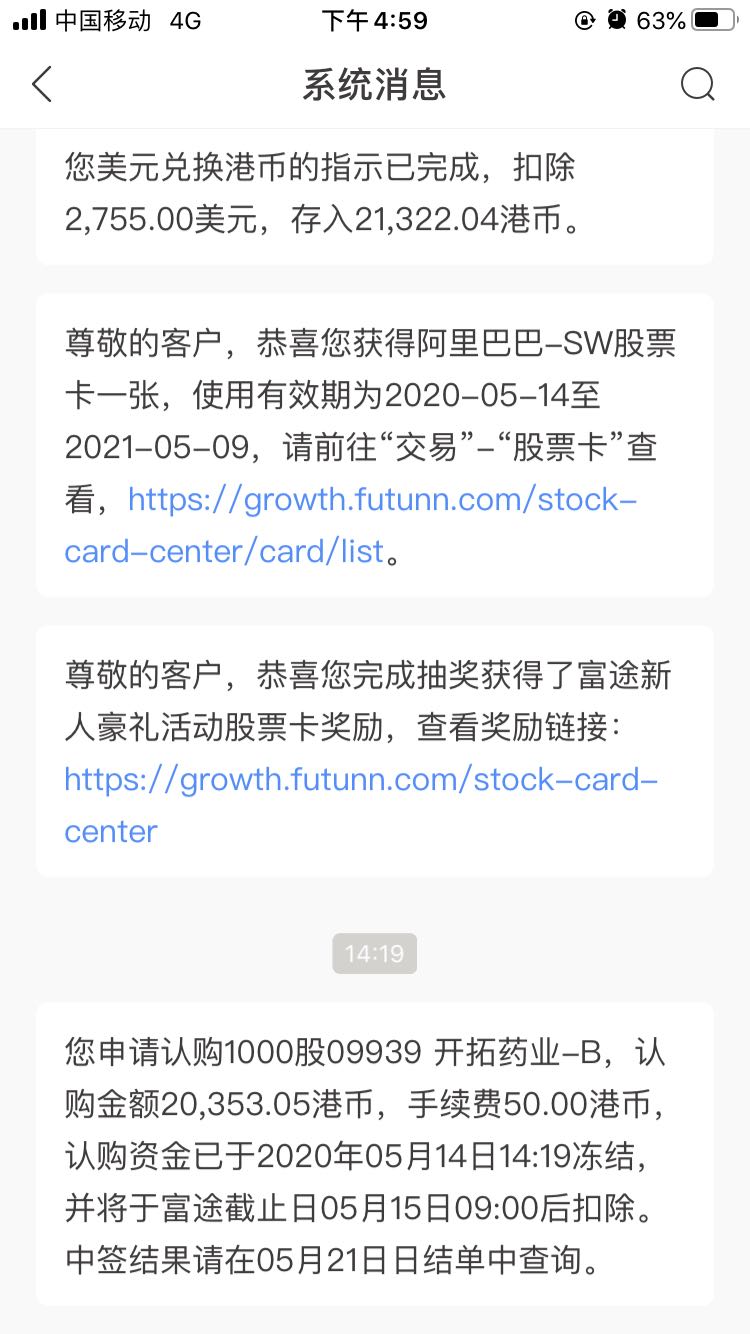The image size is (750, 1334).
Task: Go back using the top-left arrow
Action: point(42,85)
